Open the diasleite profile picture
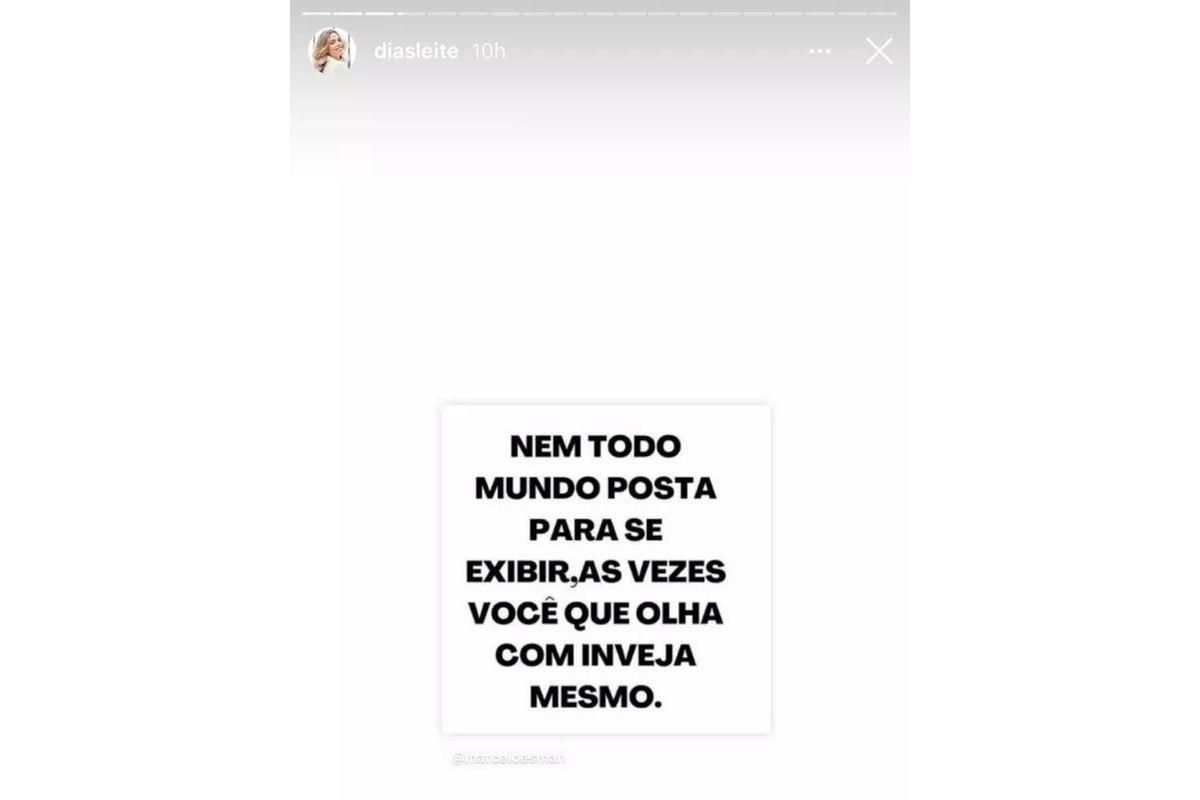 [332, 51]
